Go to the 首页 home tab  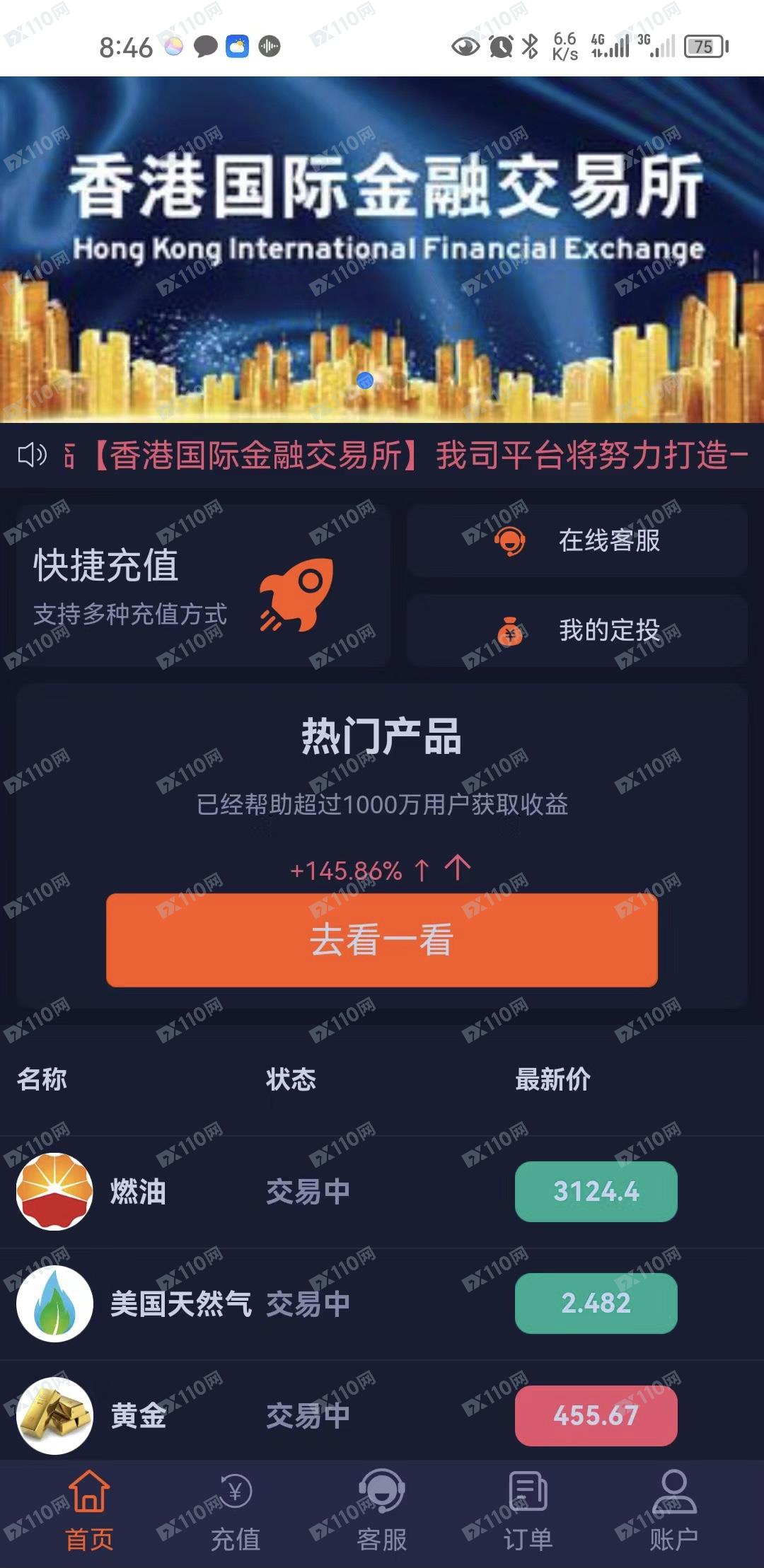pos(89,1510)
